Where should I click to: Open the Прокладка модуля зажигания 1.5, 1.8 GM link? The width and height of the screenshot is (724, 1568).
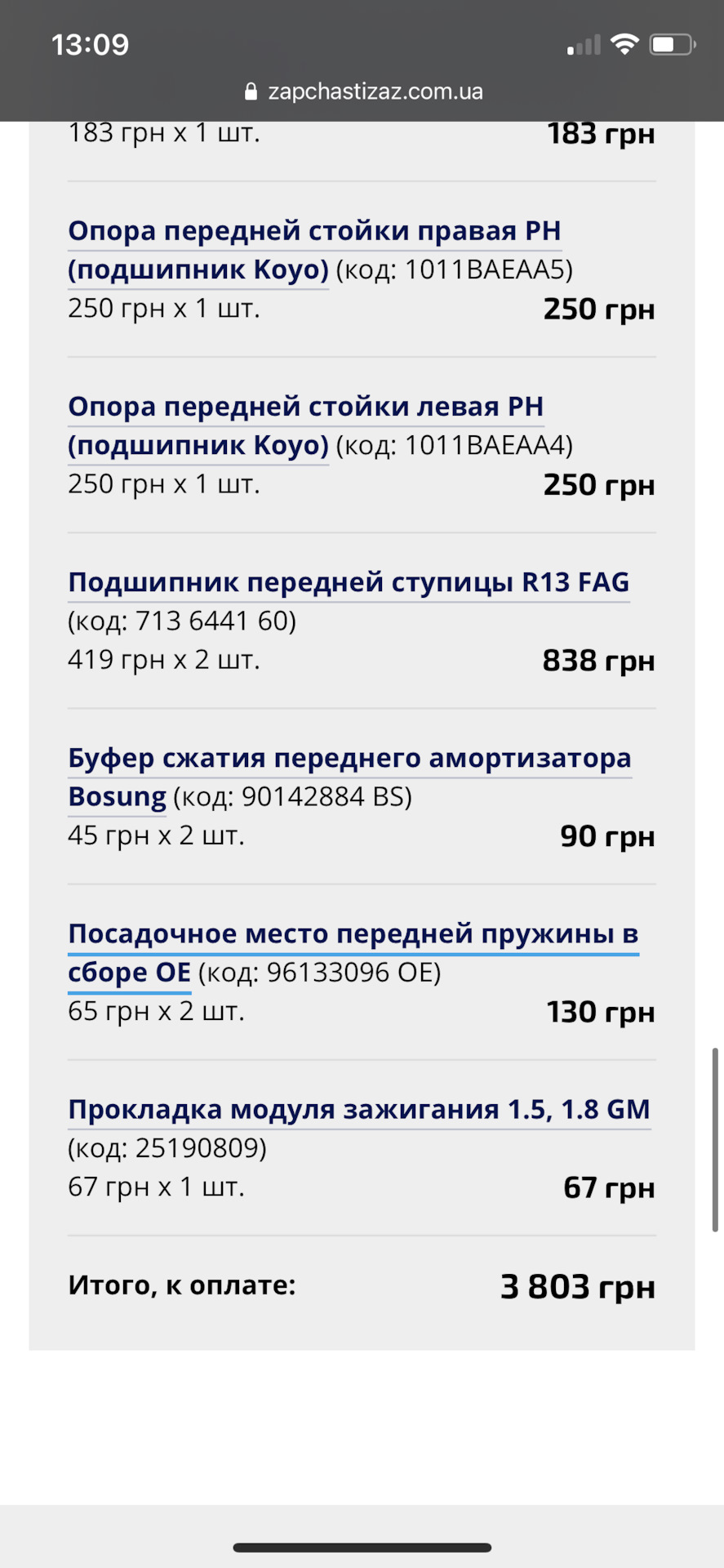click(x=358, y=1109)
